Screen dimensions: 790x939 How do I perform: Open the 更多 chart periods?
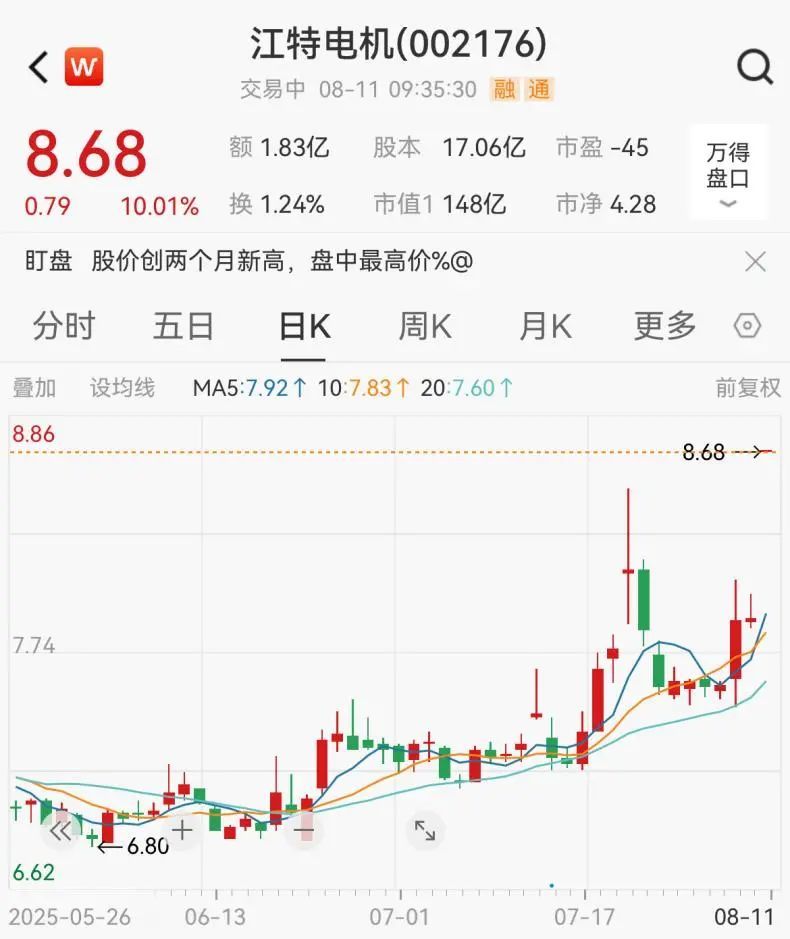point(665,326)
